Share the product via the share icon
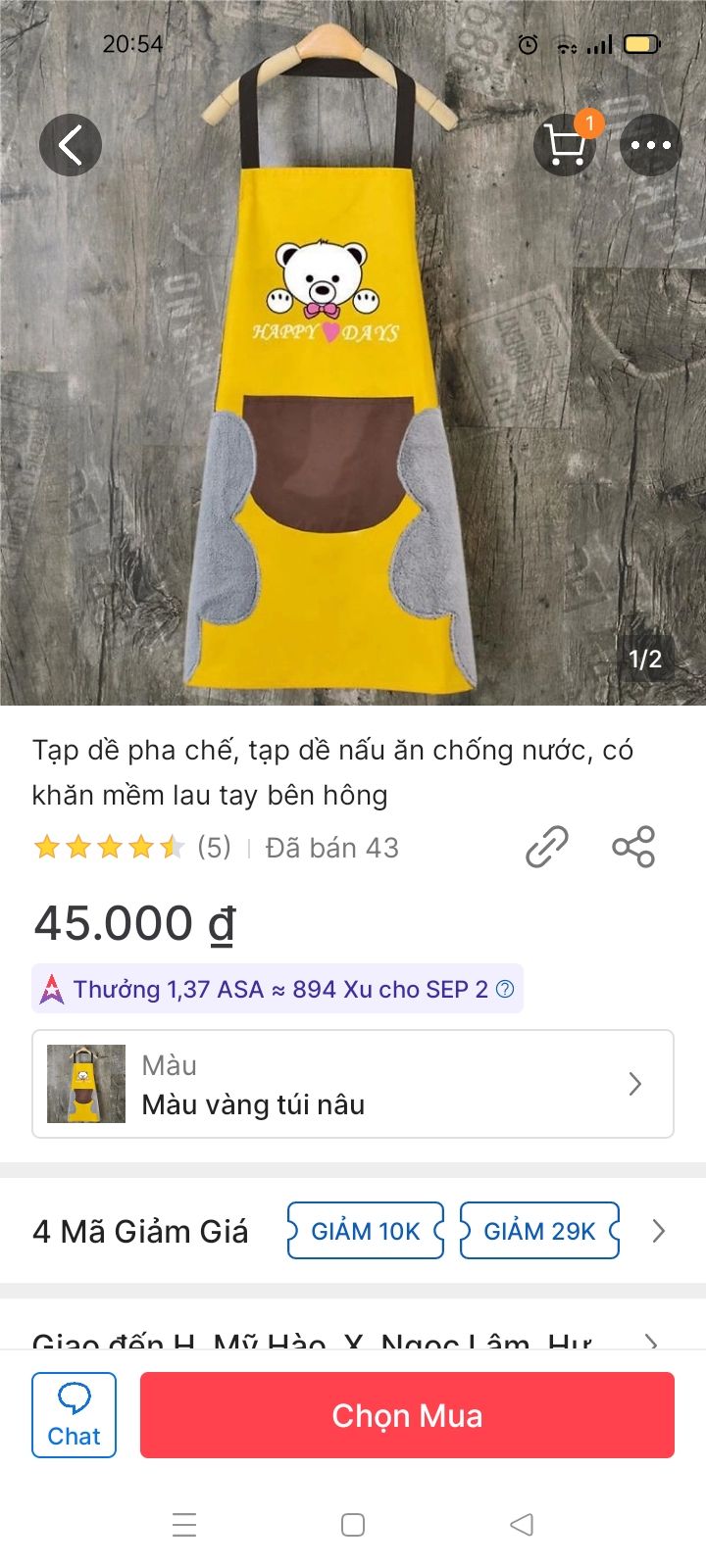The image size is (706, 1568). (x=633, y=847)
